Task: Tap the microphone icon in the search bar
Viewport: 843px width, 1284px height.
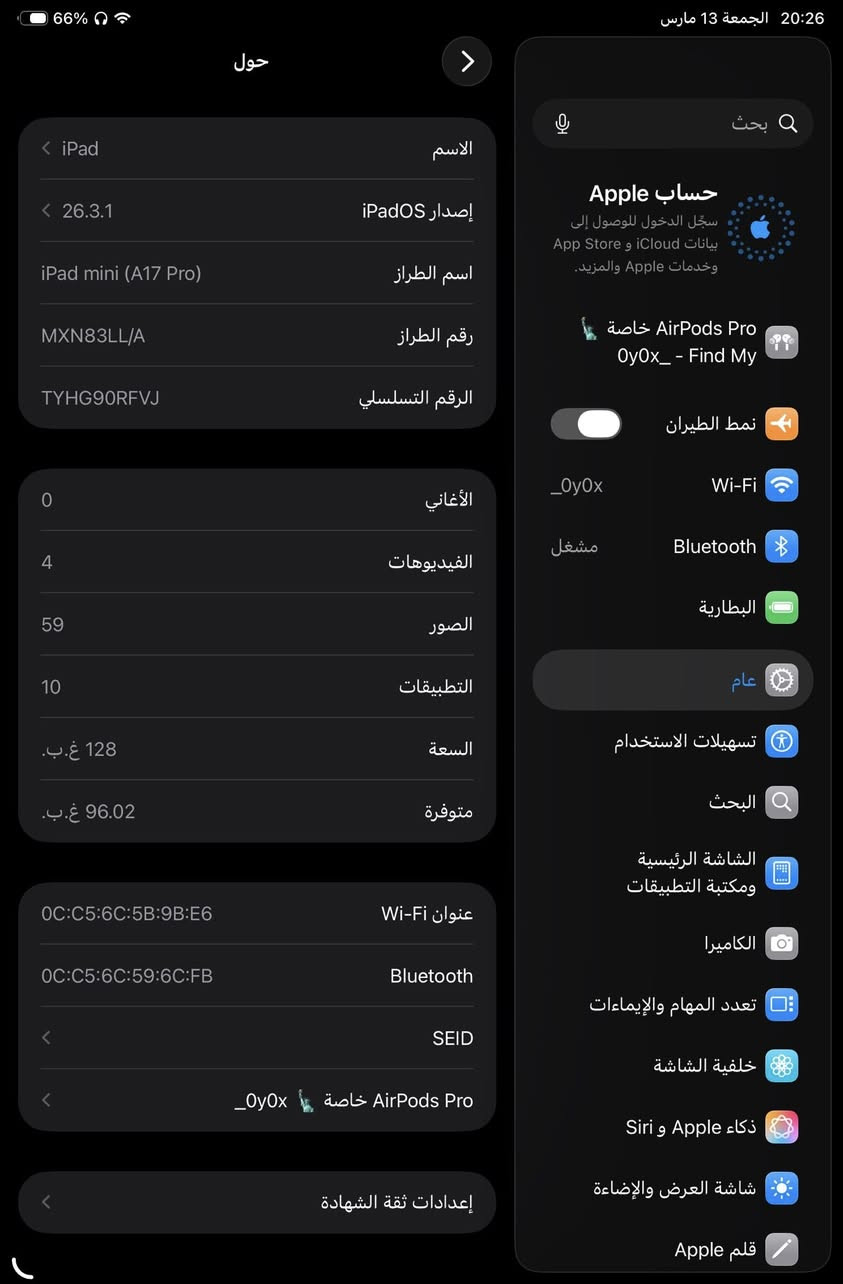Action: [562, 123]
